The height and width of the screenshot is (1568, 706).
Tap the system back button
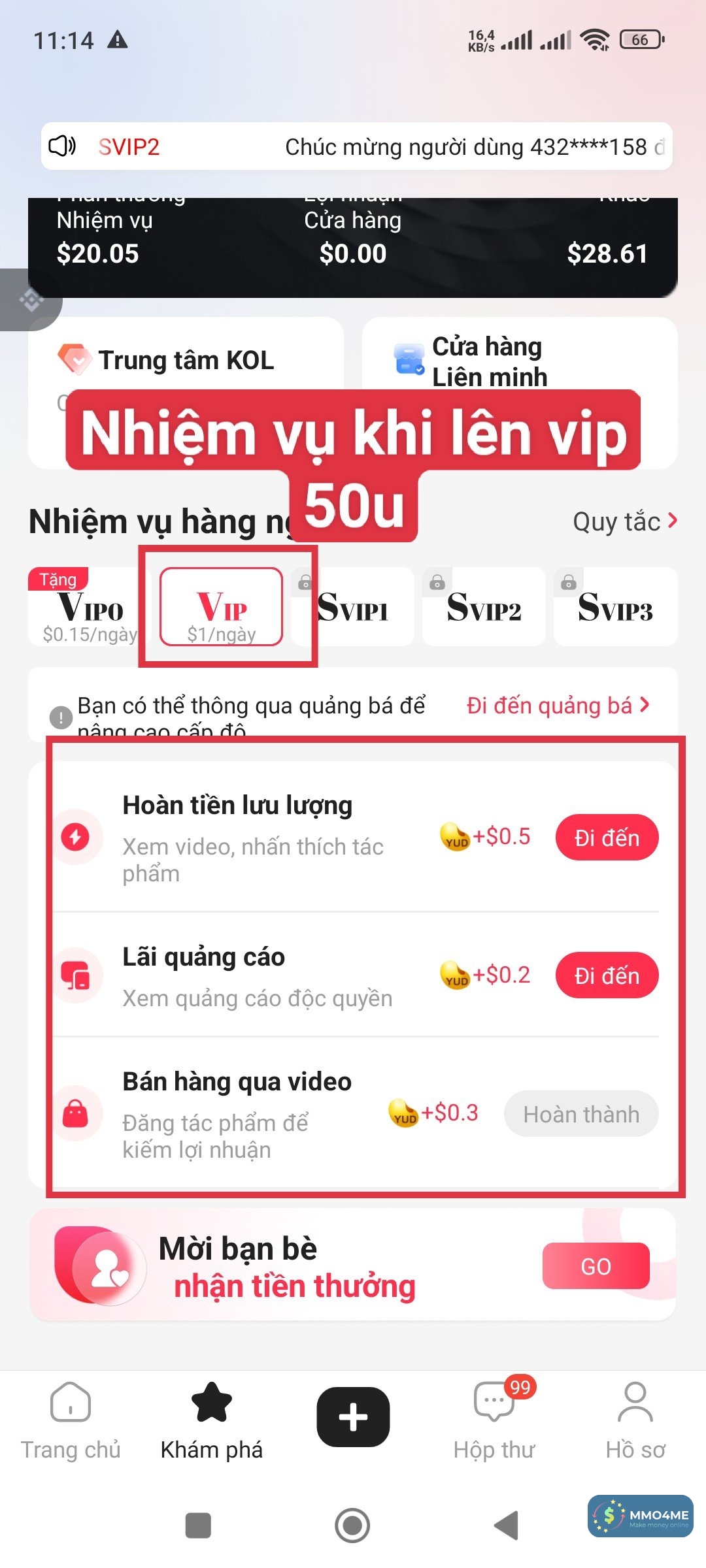(x=507, y=1526)
